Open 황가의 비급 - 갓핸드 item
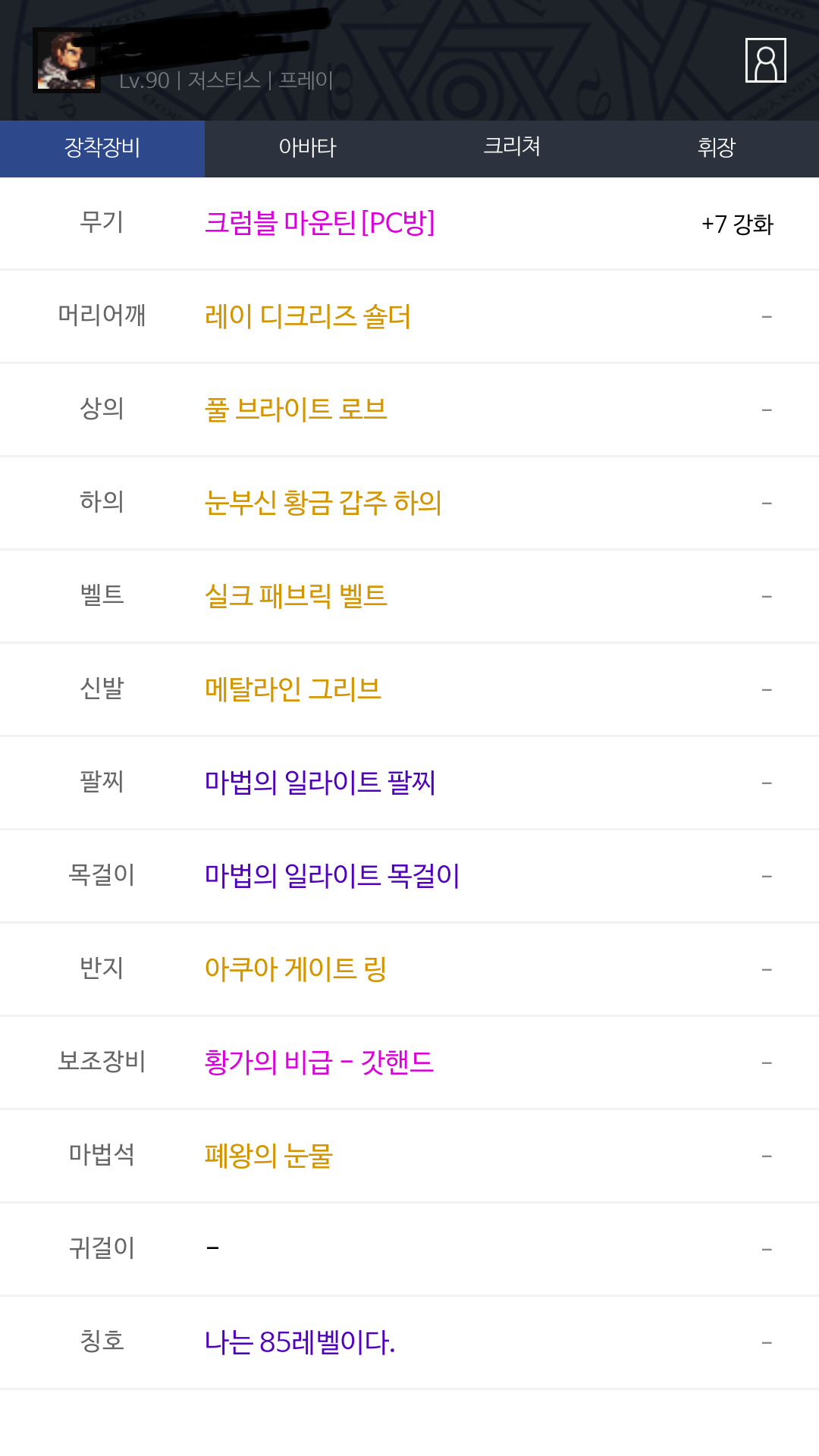This screenshot has height=1456, width=819. coord(318,1062)
